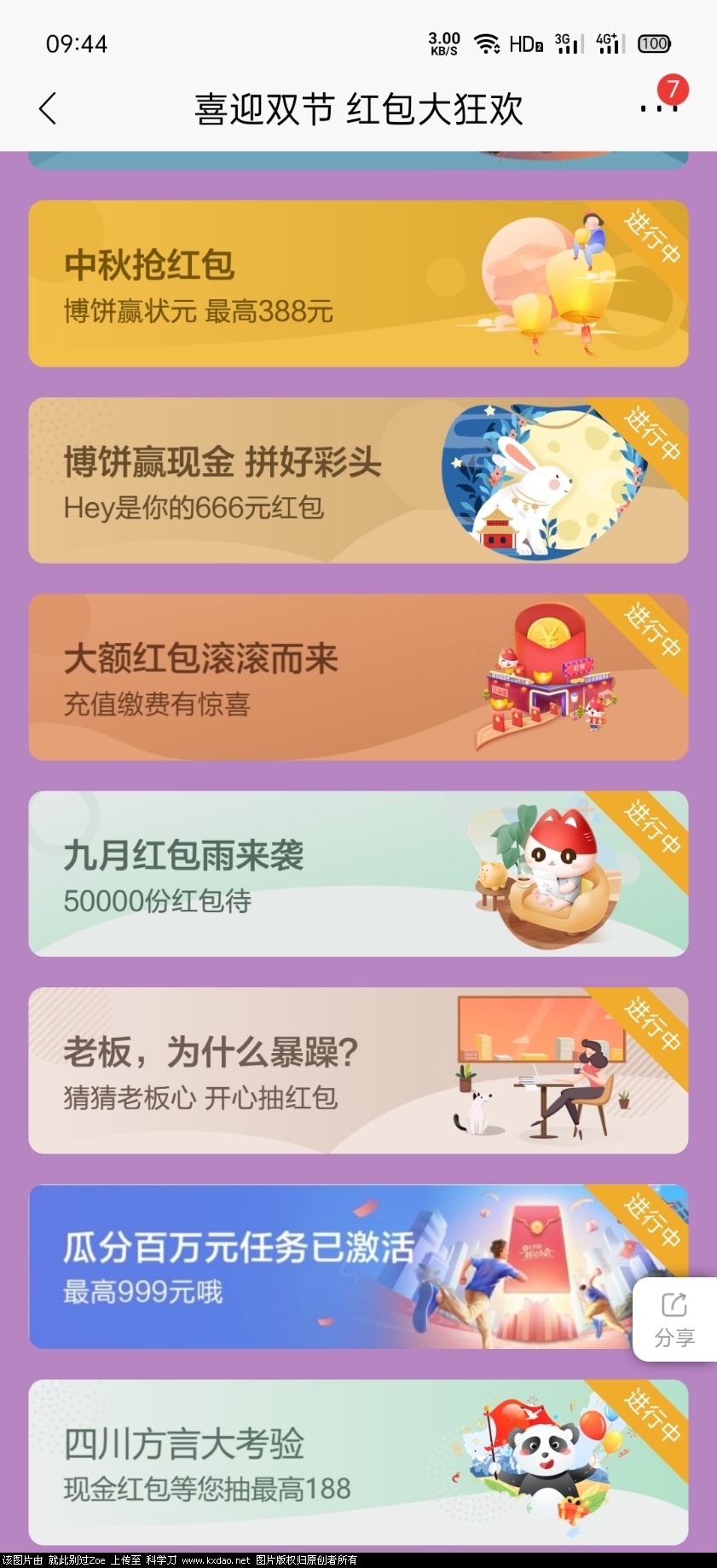Go back using the back arrow

49,109
